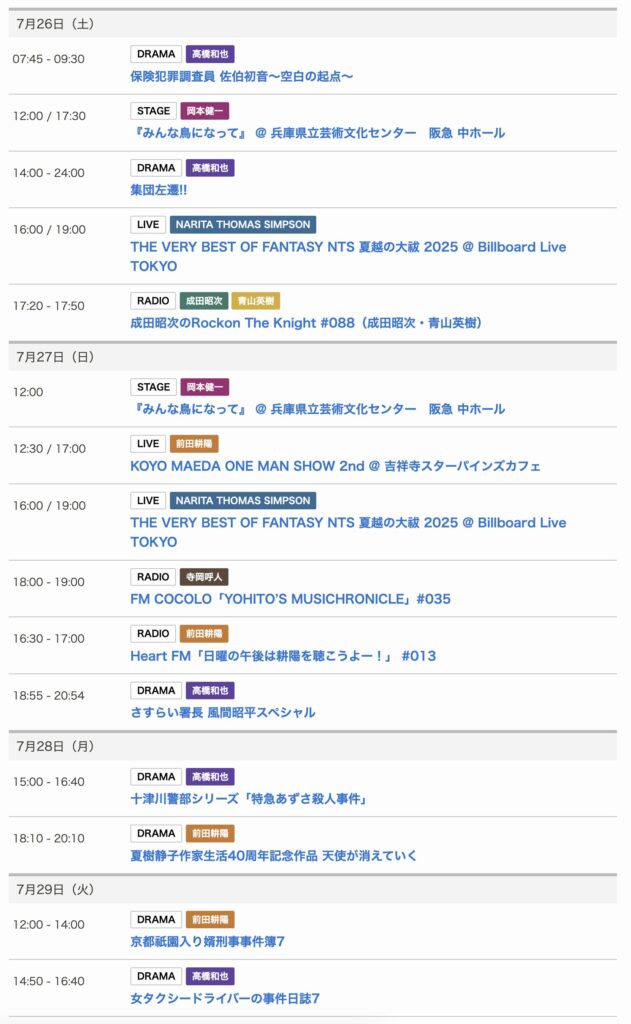Open さすらい署長 風間昭平スペシャル link
The height and width of the screenshot is (1024, 631).
tap(222, 712)
